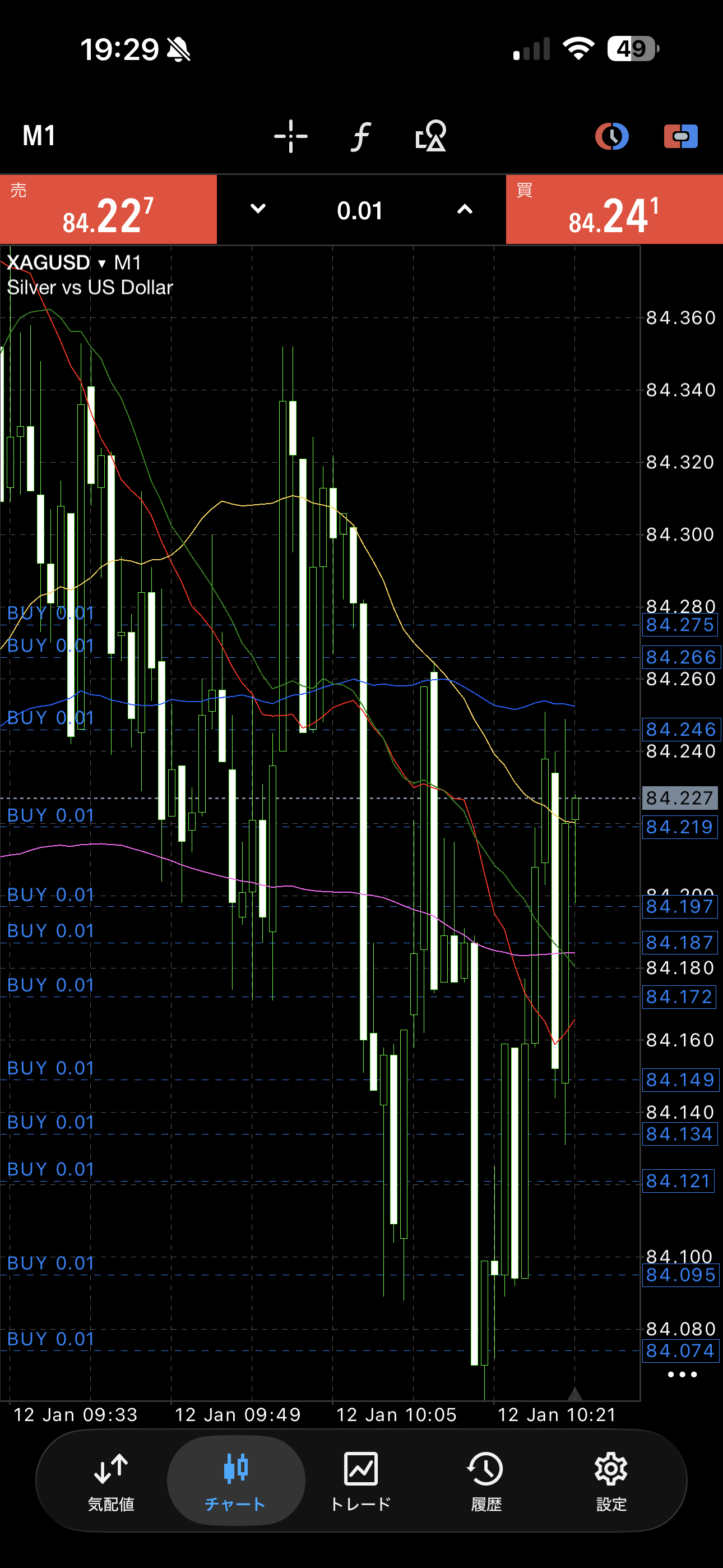Open the 履歴 history tab

click(x=486, y=1481)
